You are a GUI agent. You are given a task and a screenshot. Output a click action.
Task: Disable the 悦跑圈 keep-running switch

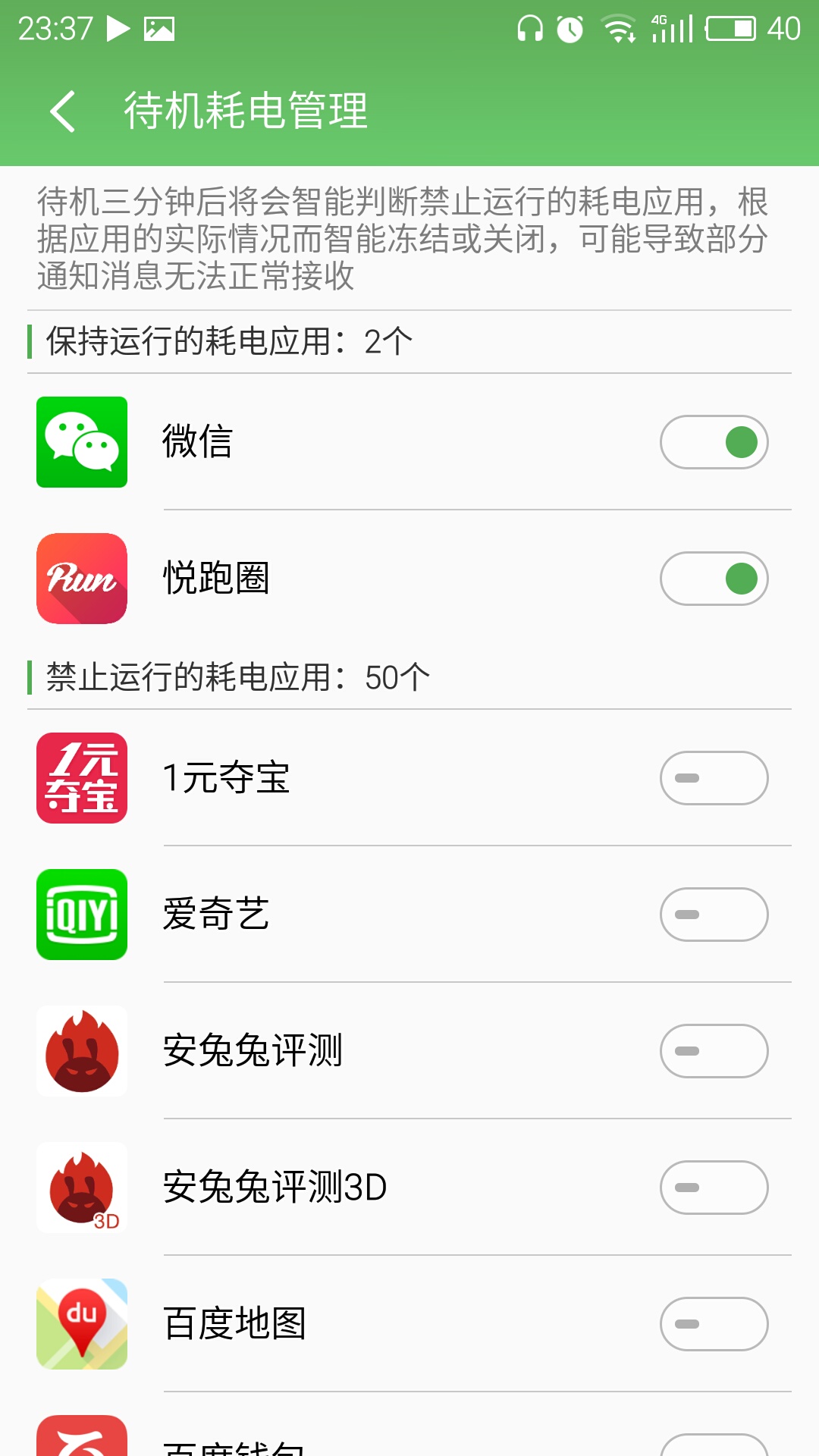(x=714, y=579)
